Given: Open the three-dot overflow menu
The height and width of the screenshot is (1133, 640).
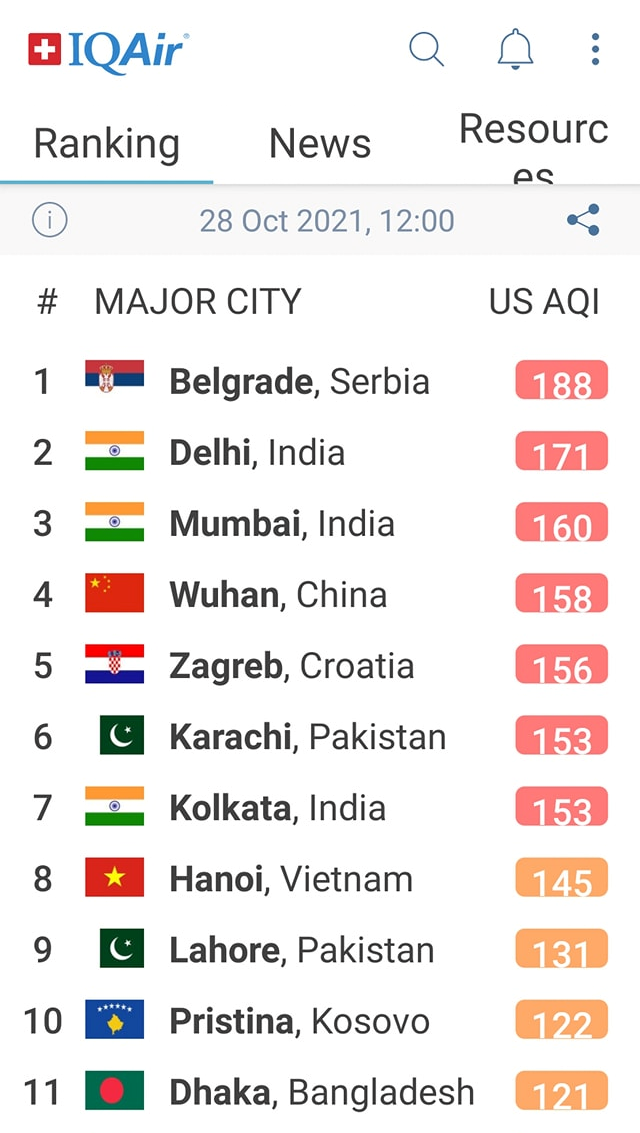Looking at the screenshot, I should pos(595,49).
